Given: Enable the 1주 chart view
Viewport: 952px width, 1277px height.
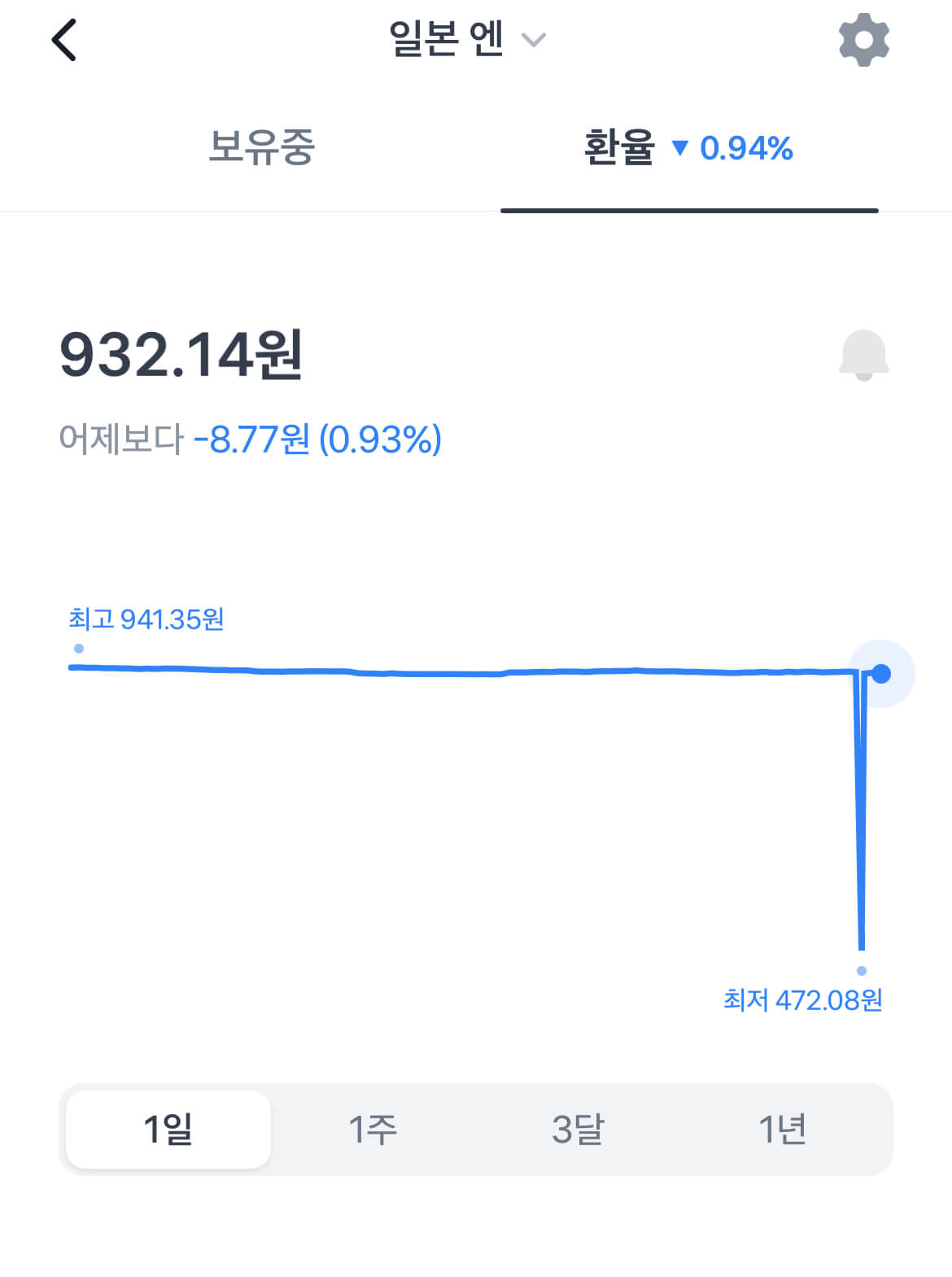Looking at the screenshot, I should pyautogui.click(x=373, y=1129).
